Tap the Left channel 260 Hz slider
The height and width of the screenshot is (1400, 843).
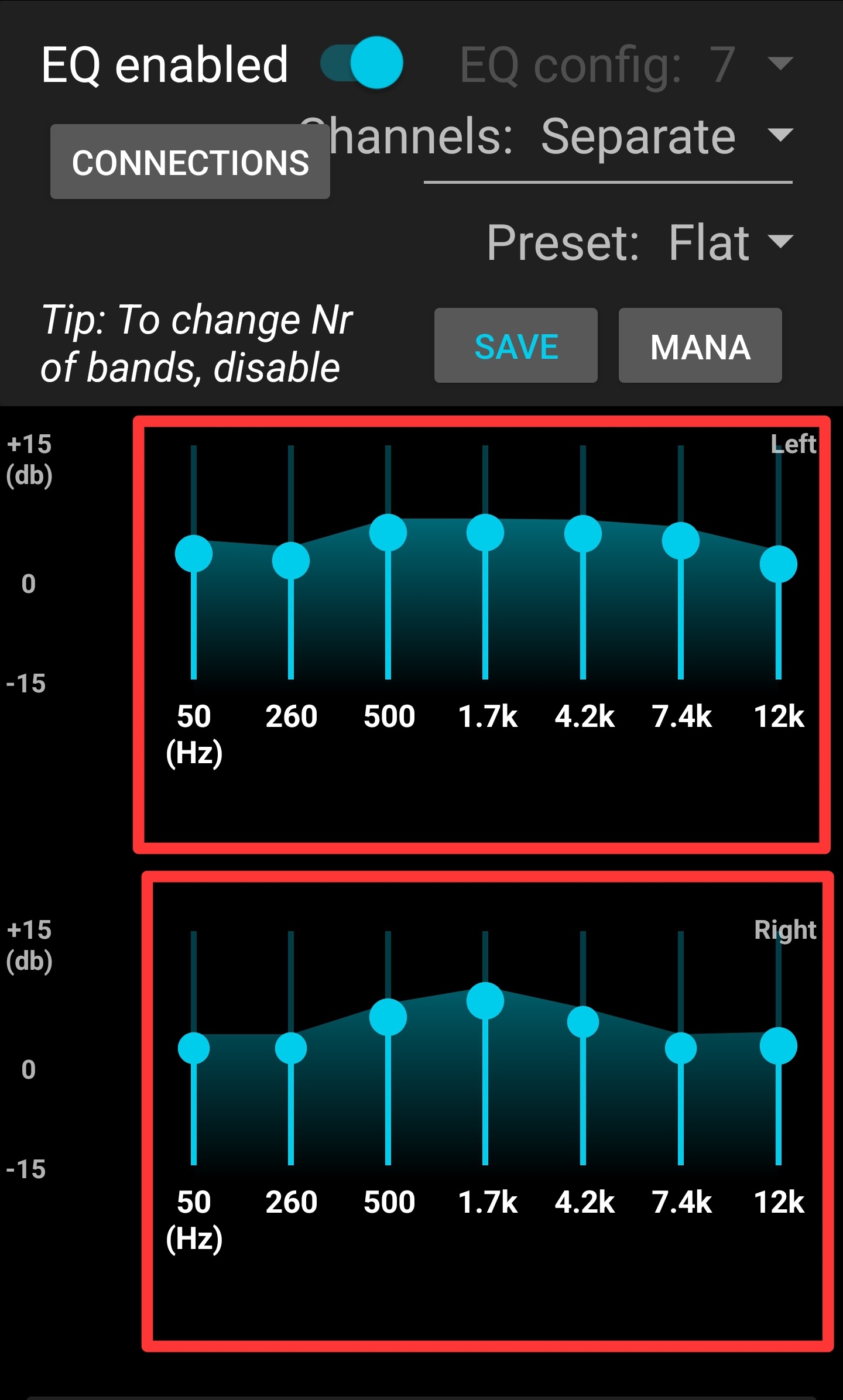click(x=291, y=561)
